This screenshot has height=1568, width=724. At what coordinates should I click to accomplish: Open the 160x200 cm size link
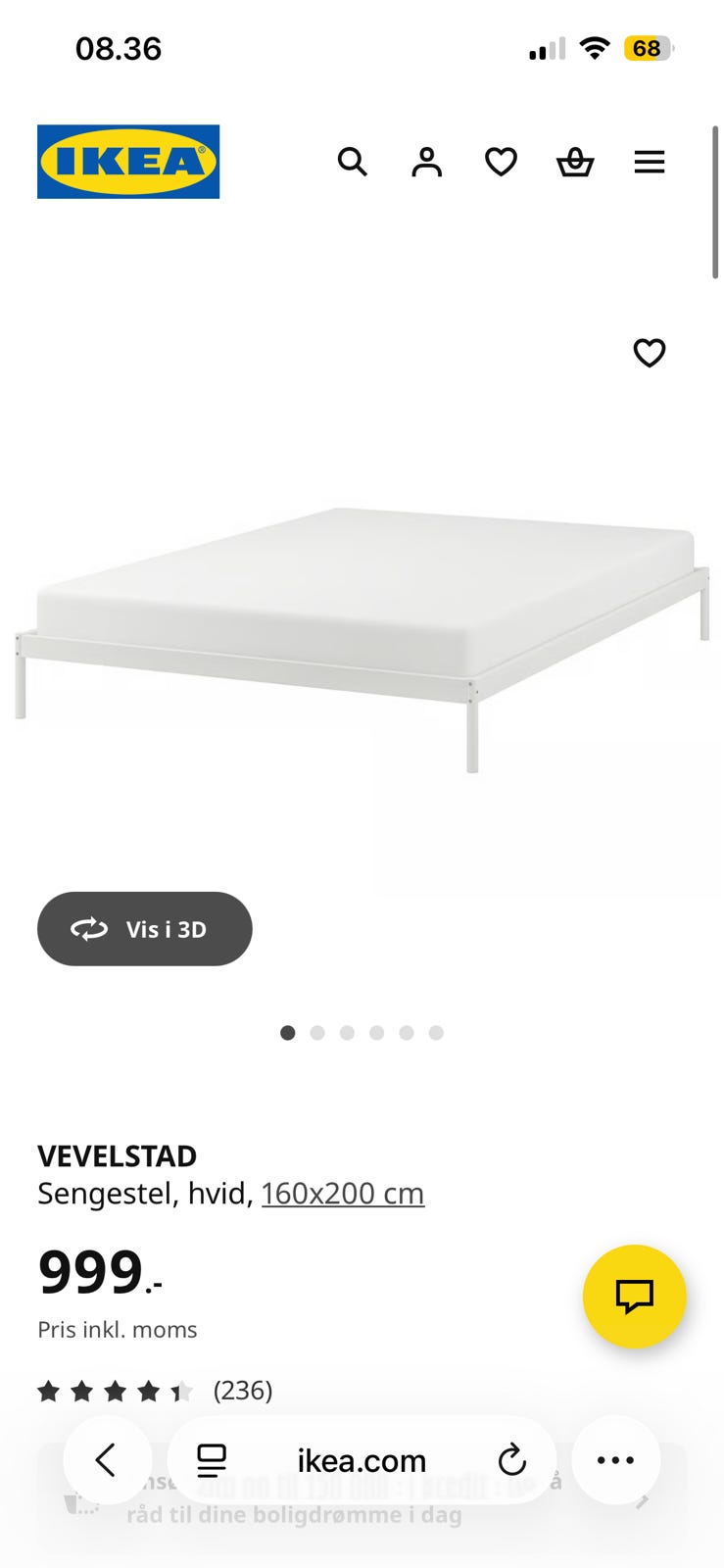click(342, 1194)
